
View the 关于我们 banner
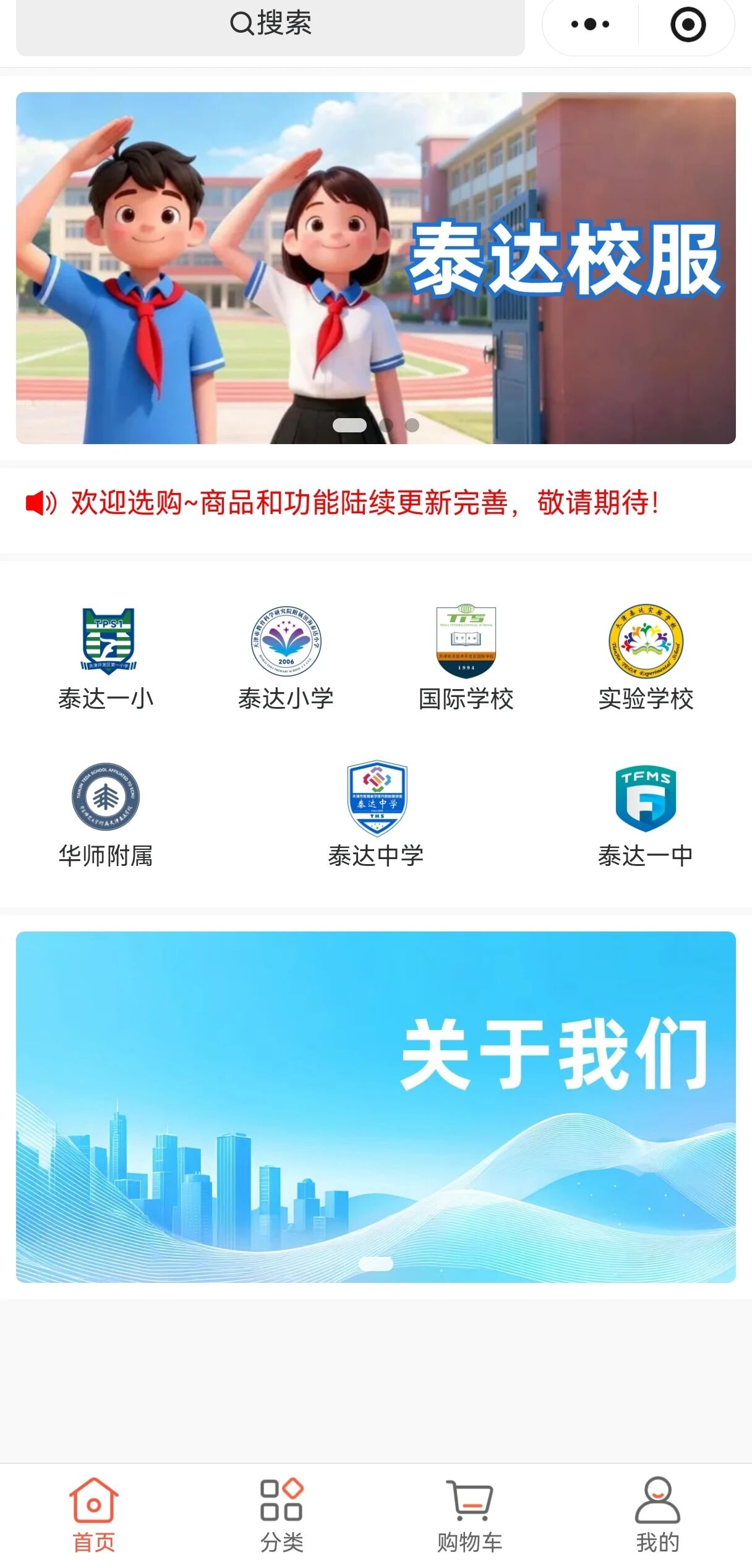(375, 1106)
